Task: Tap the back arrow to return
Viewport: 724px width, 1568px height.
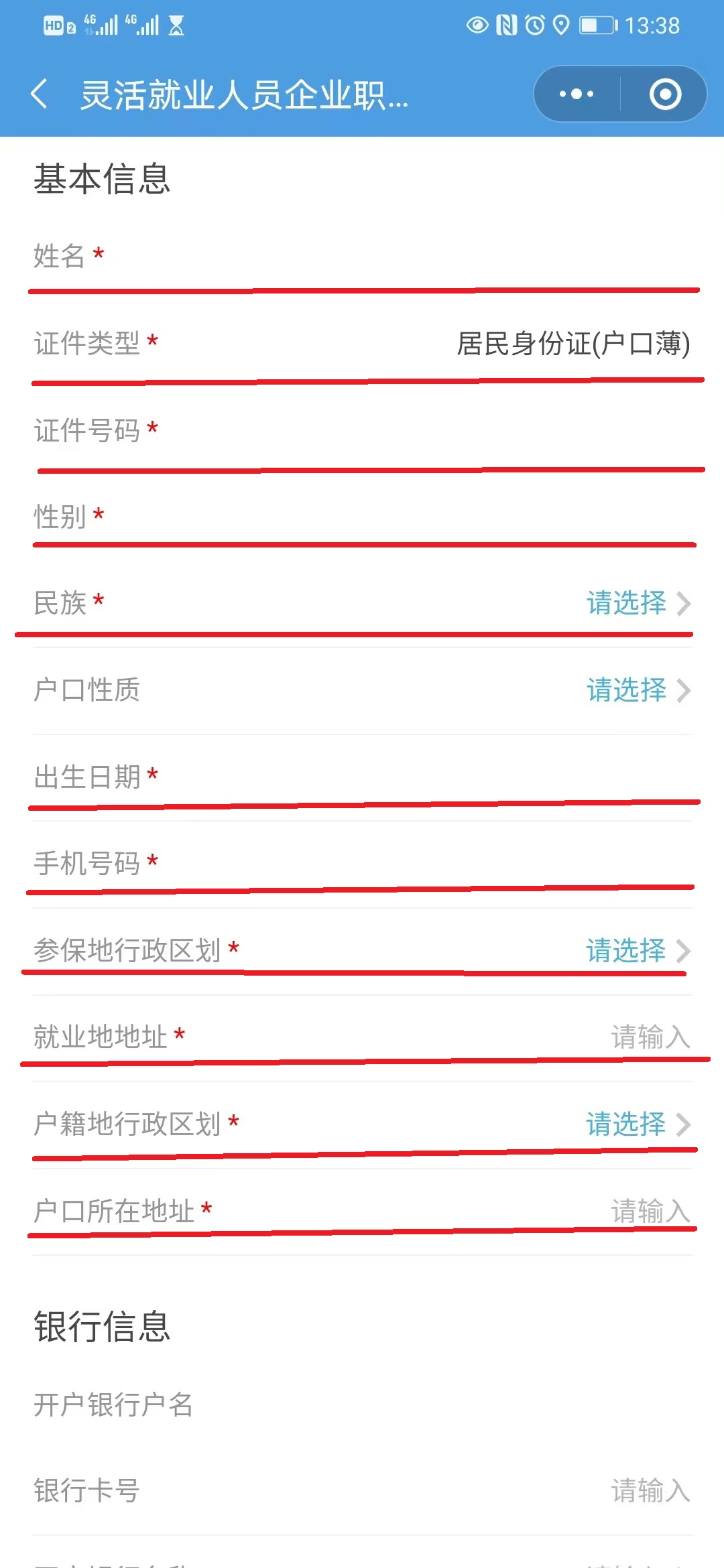Action: [42, 95]
